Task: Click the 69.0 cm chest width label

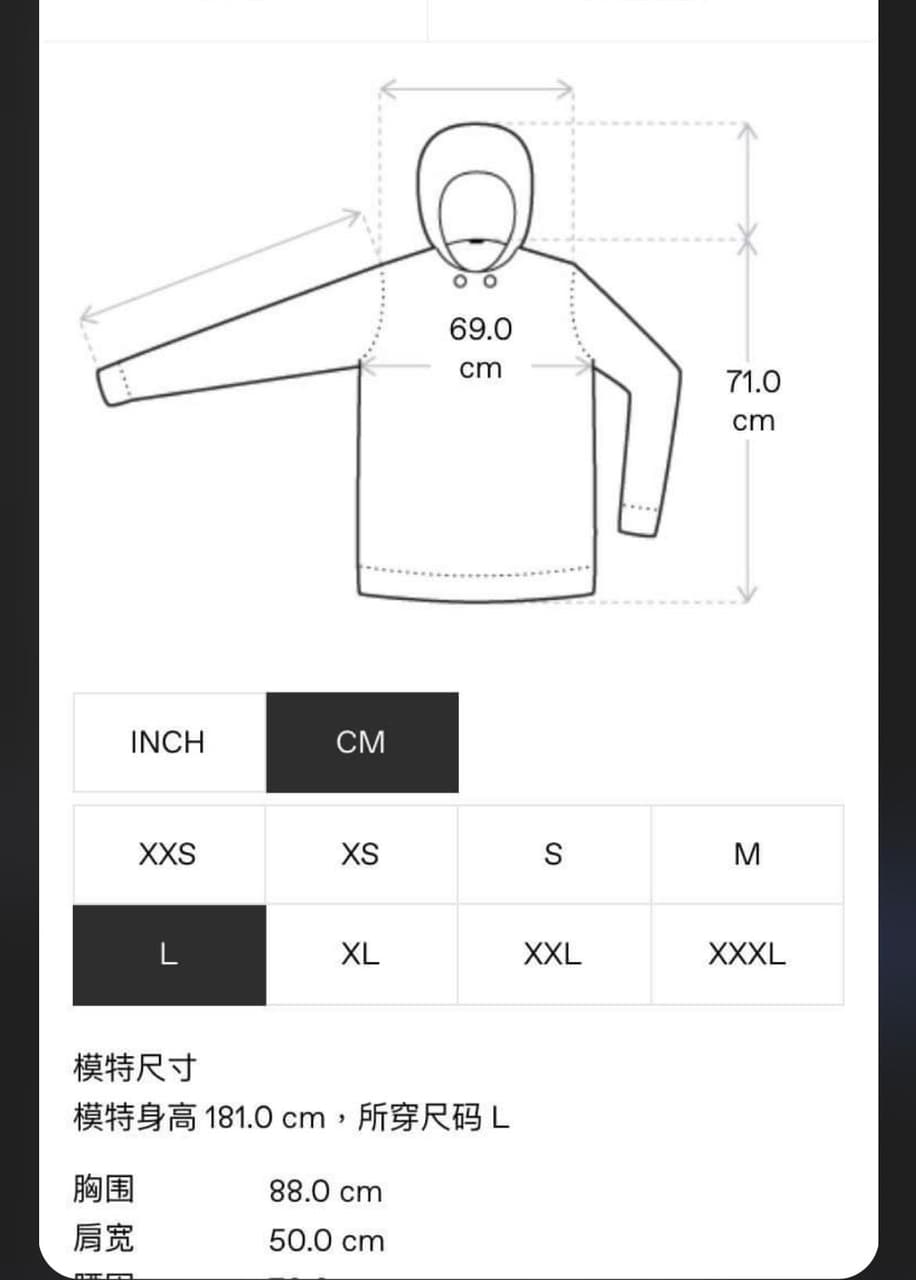Action: pyautogui.click(x=480, y=347)
